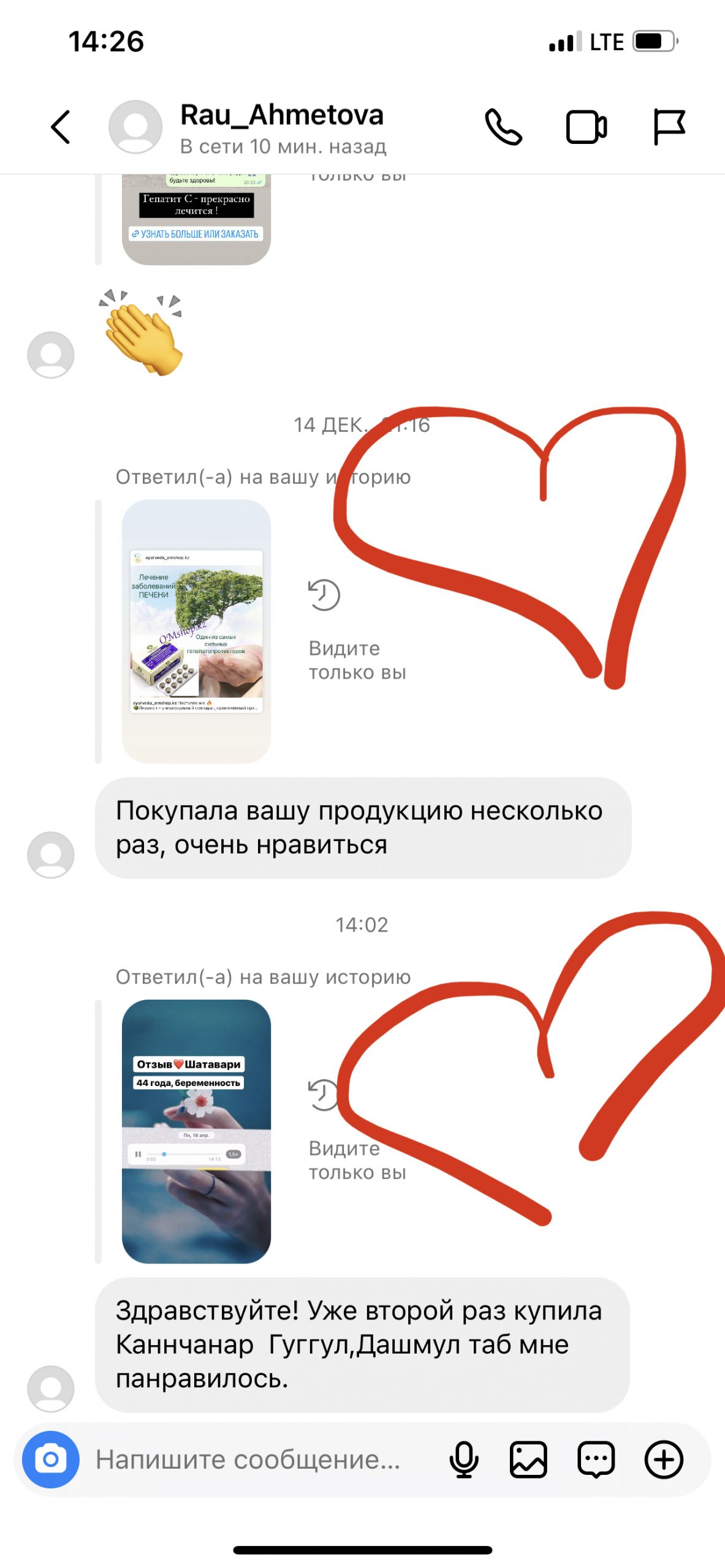Open the Гепатит С story reply
The height and width of the screenshot is (1568, 725).
point(196,218)
